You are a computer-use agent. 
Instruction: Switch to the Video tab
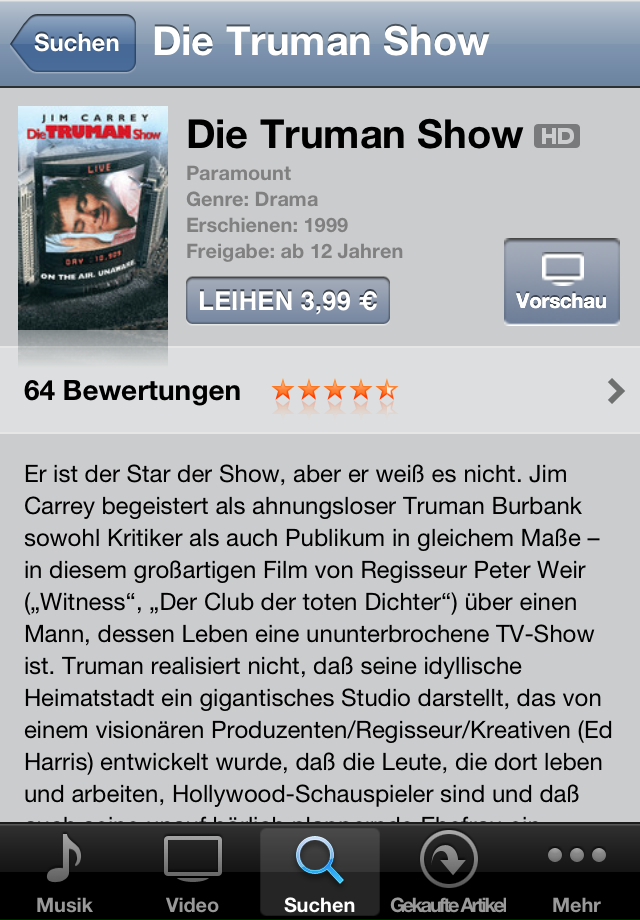[192, 872]
